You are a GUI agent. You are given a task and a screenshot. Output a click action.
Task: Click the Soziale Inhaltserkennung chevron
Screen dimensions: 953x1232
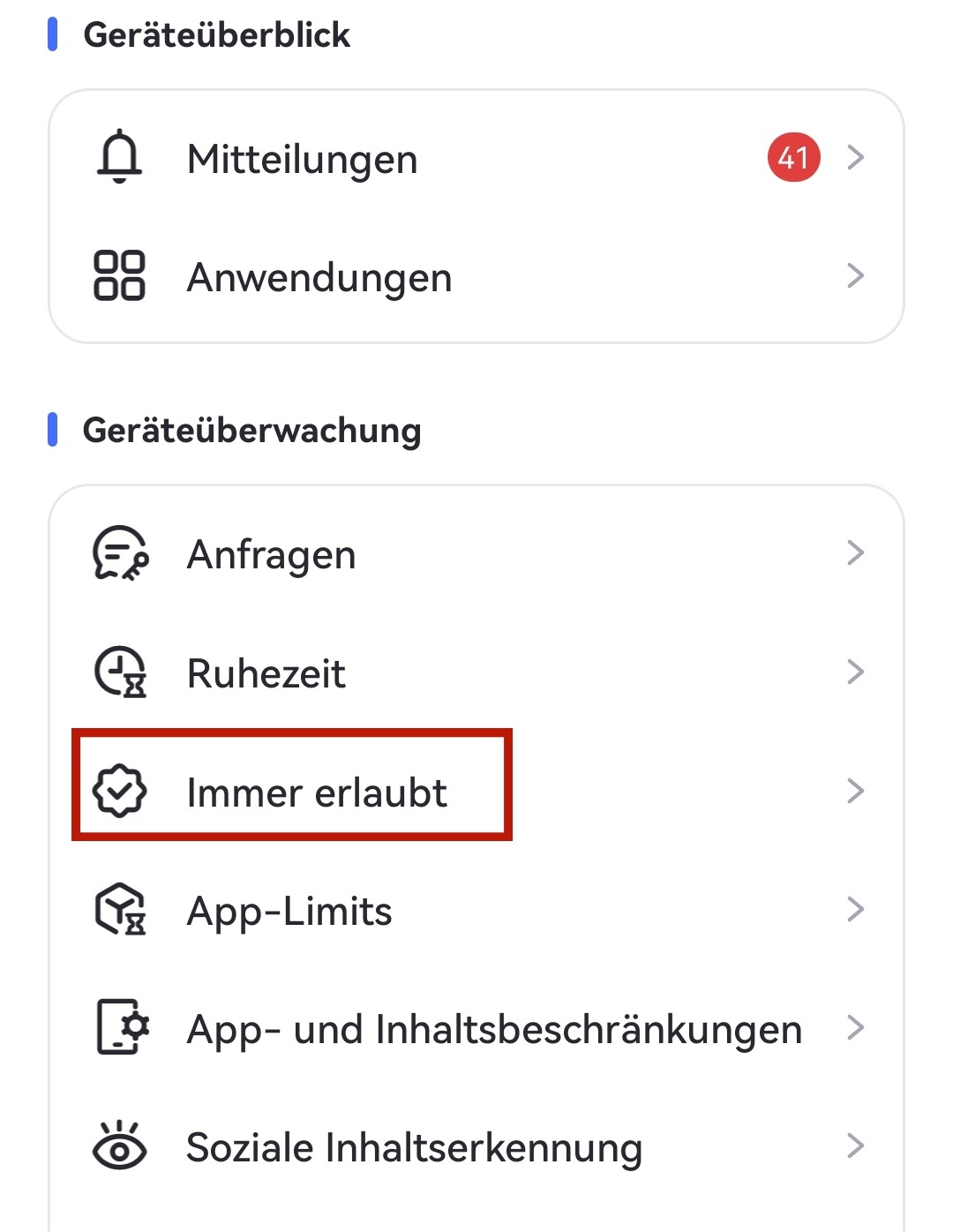pyautogui.click(x=855, y=1146)
